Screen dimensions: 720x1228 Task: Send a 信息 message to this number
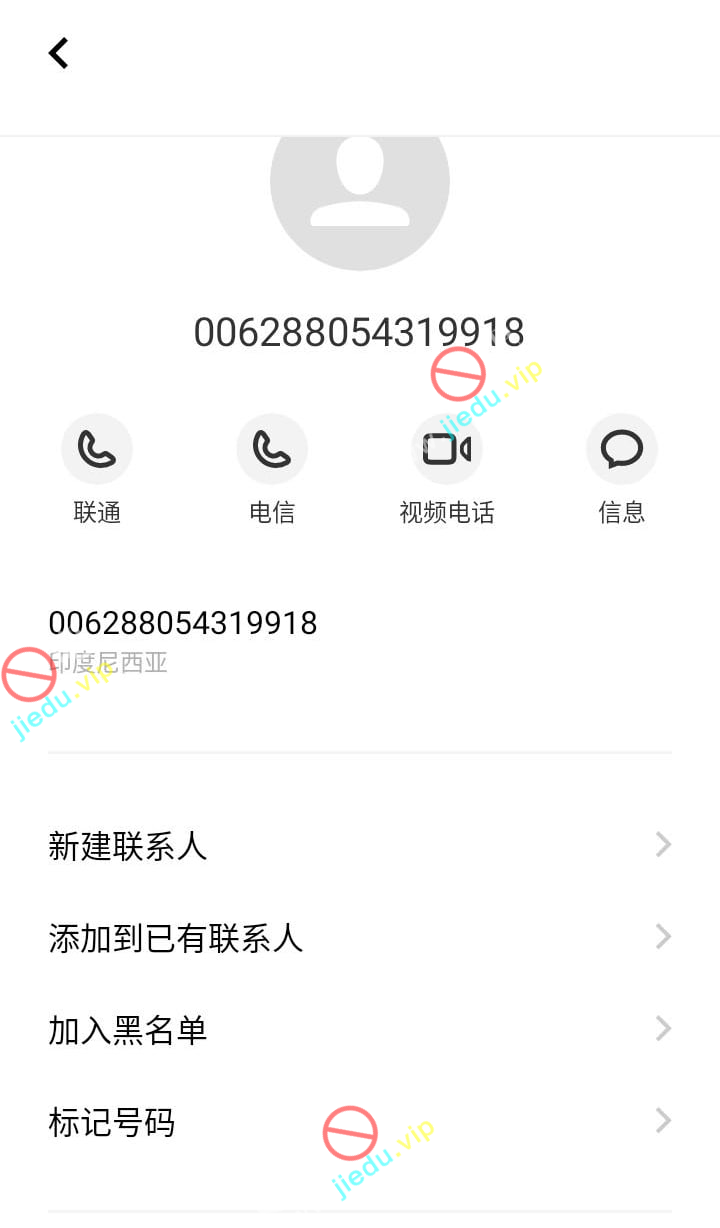(x=621, y=450)
